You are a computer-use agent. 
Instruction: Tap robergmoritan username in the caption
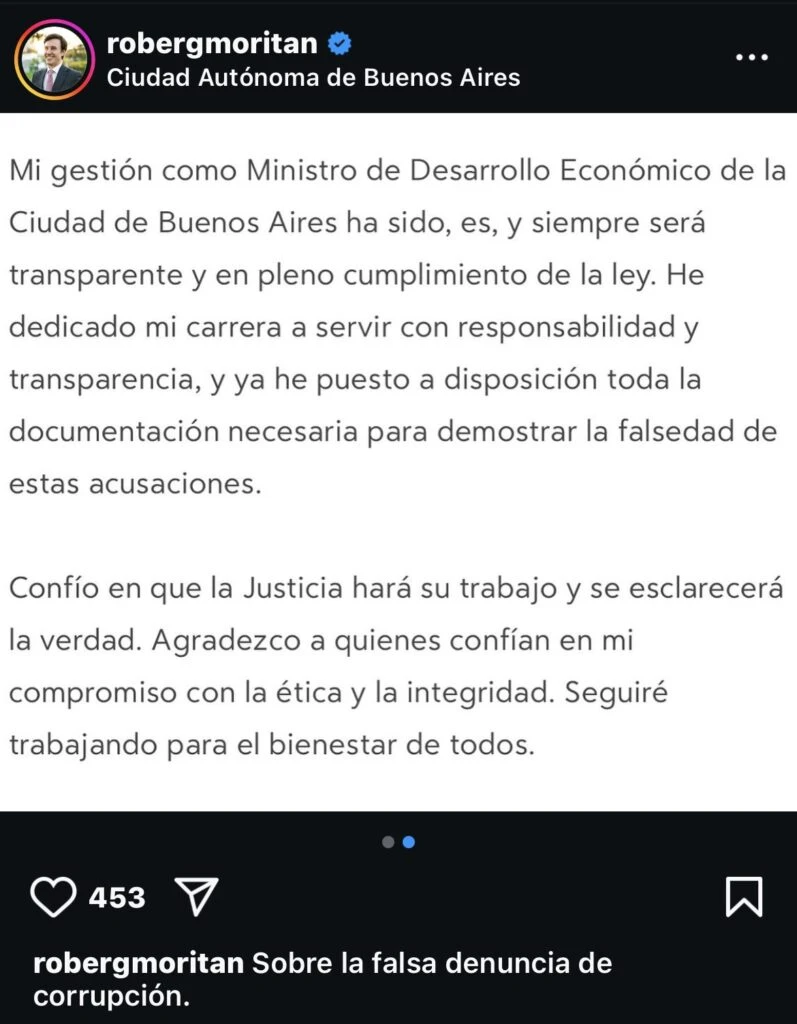click(138, 964)
